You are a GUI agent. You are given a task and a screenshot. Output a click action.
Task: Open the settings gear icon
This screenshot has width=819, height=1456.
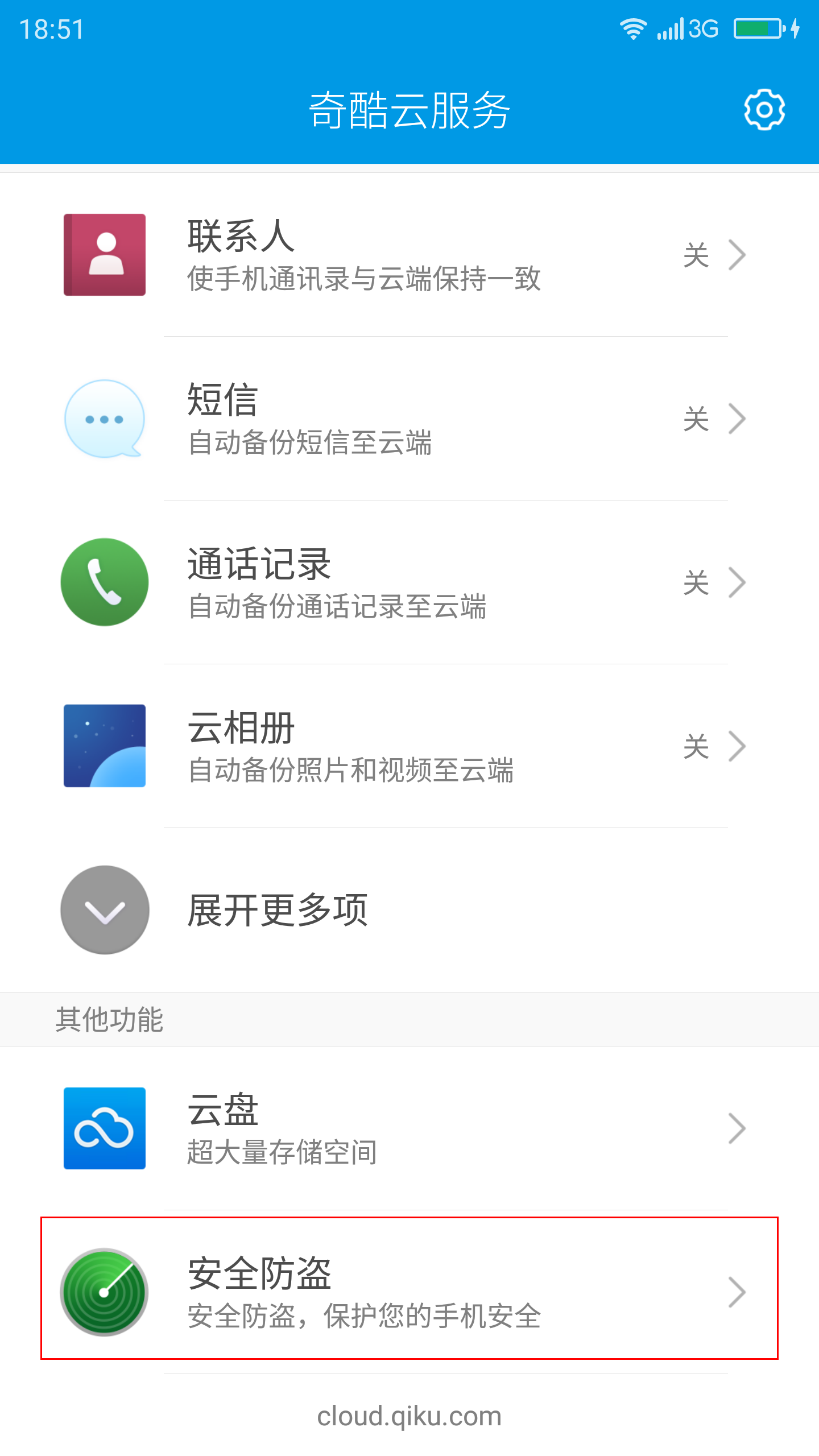pos(764,109)
